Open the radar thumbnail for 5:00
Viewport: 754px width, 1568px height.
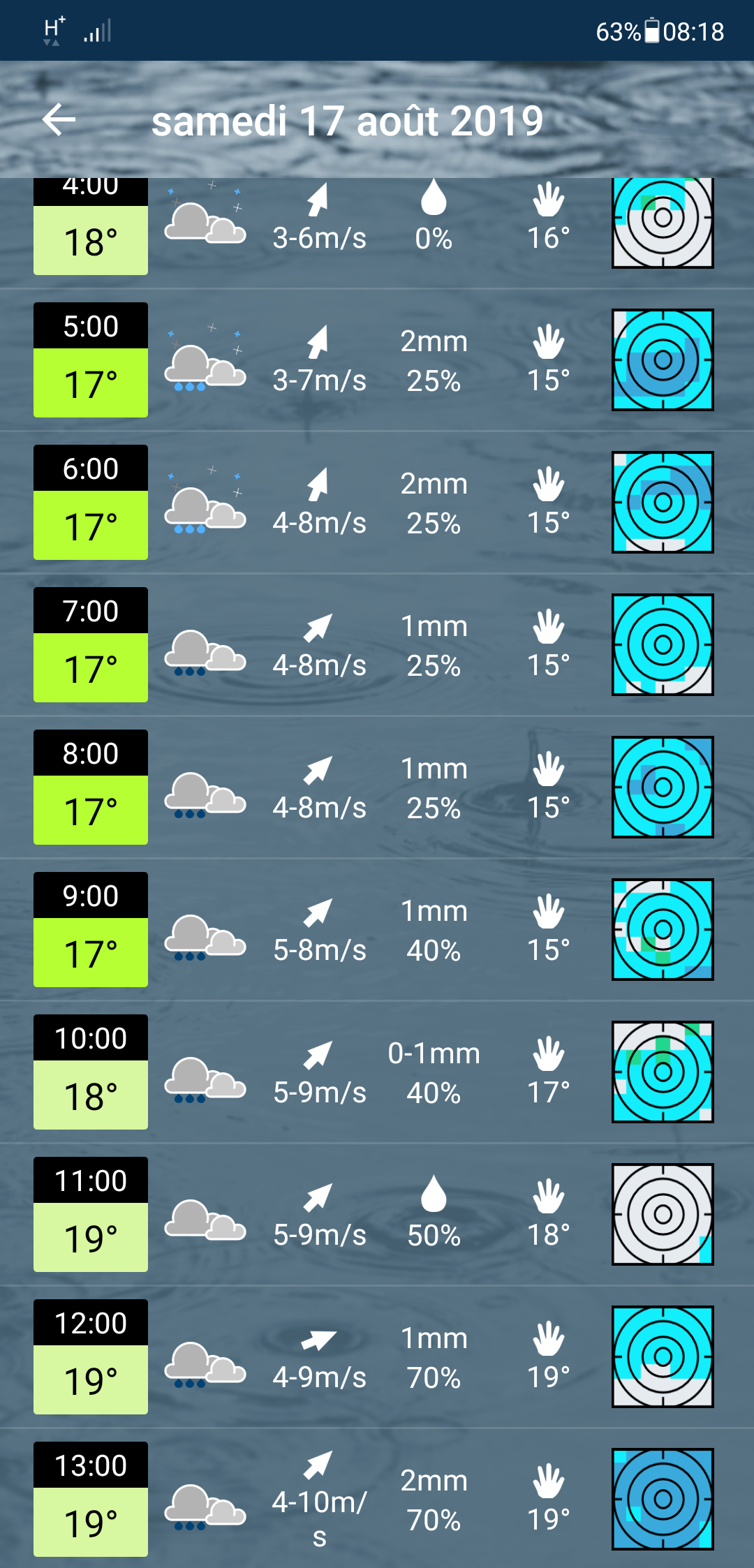663,360
